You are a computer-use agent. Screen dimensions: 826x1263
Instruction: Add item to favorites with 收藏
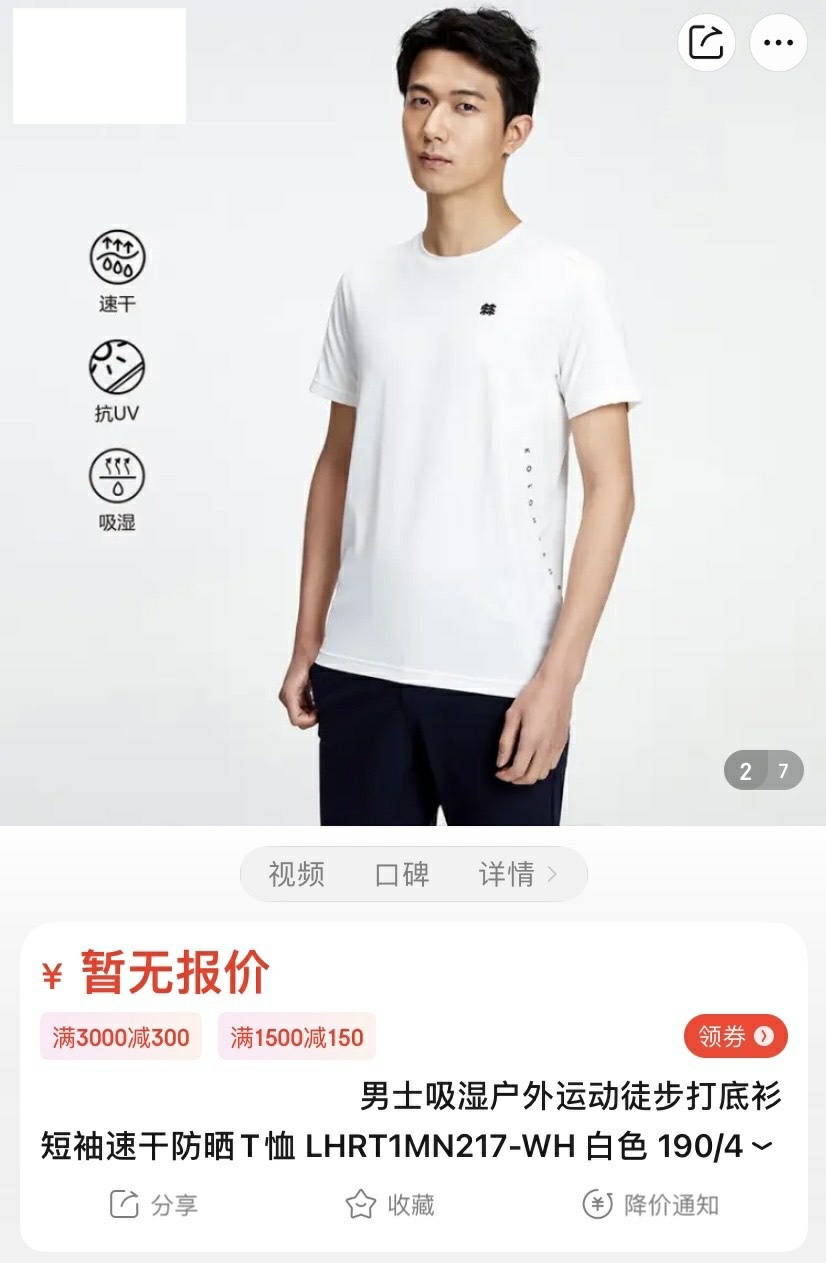click(x=390, y=1205)
